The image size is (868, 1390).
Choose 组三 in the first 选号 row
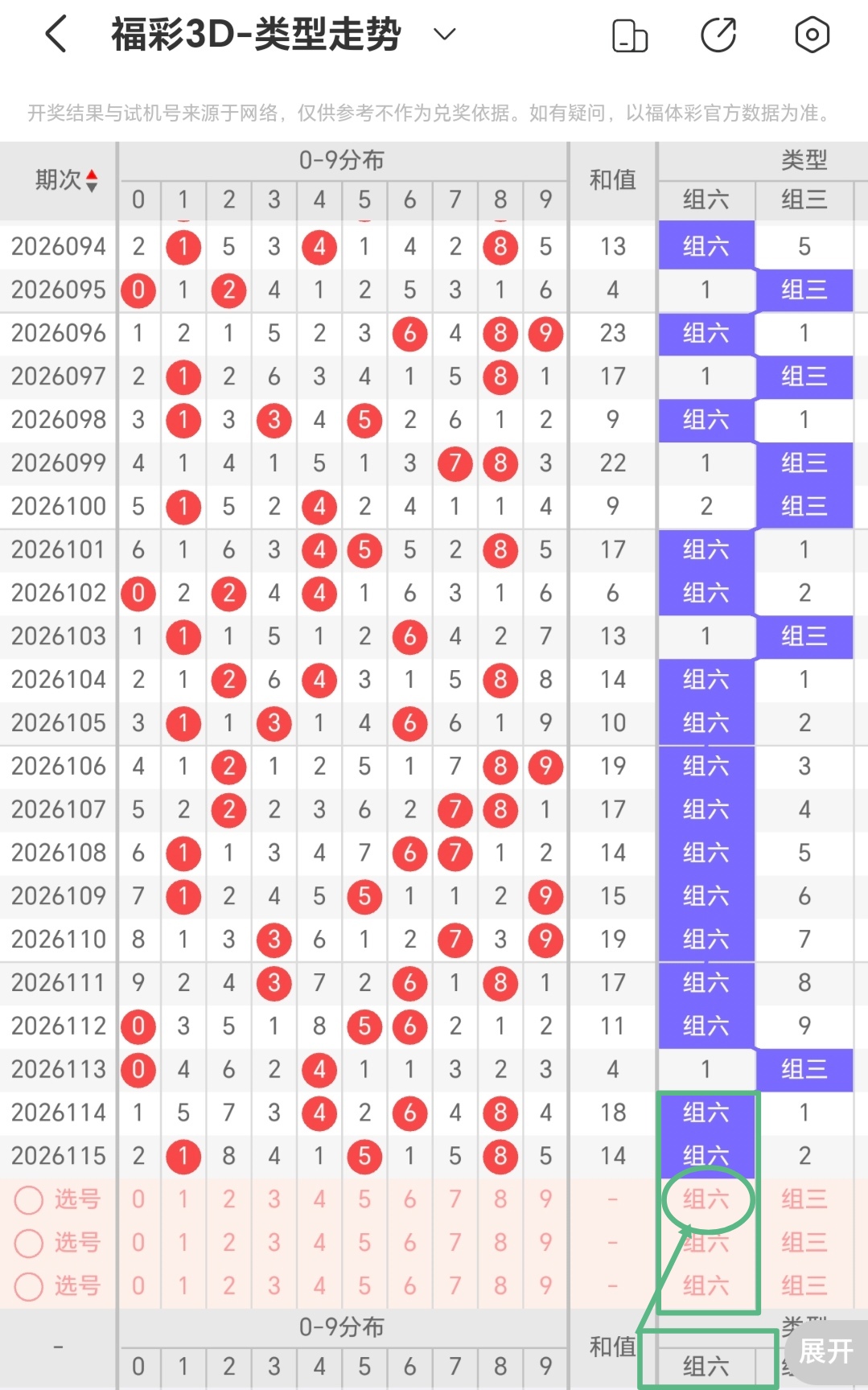tap(804, 1199)
